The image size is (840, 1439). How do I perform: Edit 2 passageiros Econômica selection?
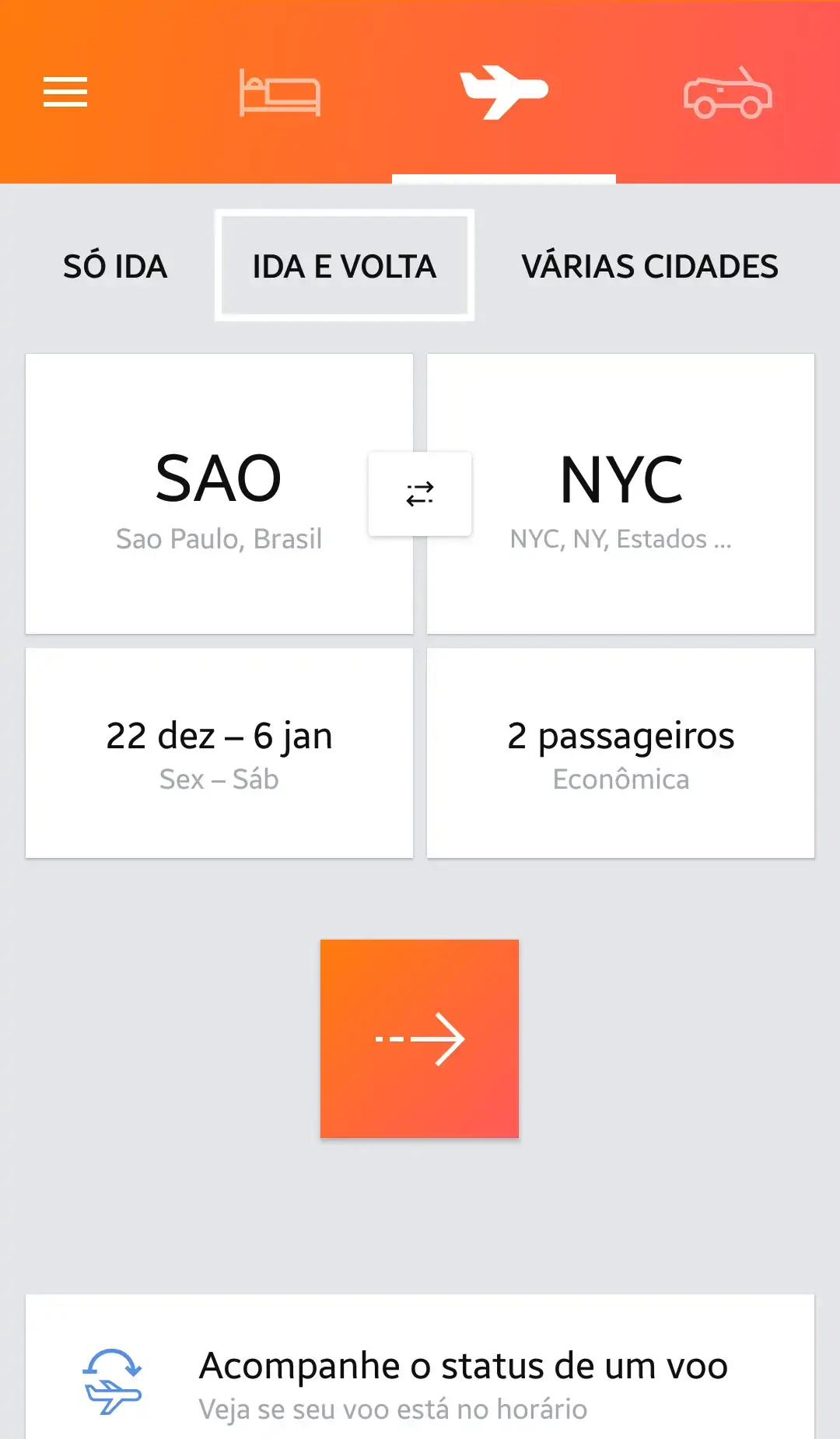point(621,753)
